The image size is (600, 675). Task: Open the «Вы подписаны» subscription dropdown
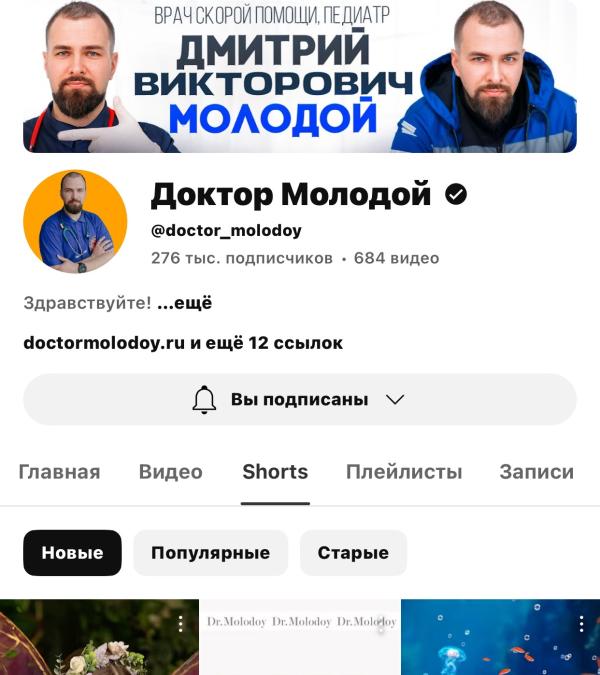pyautogui.click(x=299, y=400)
